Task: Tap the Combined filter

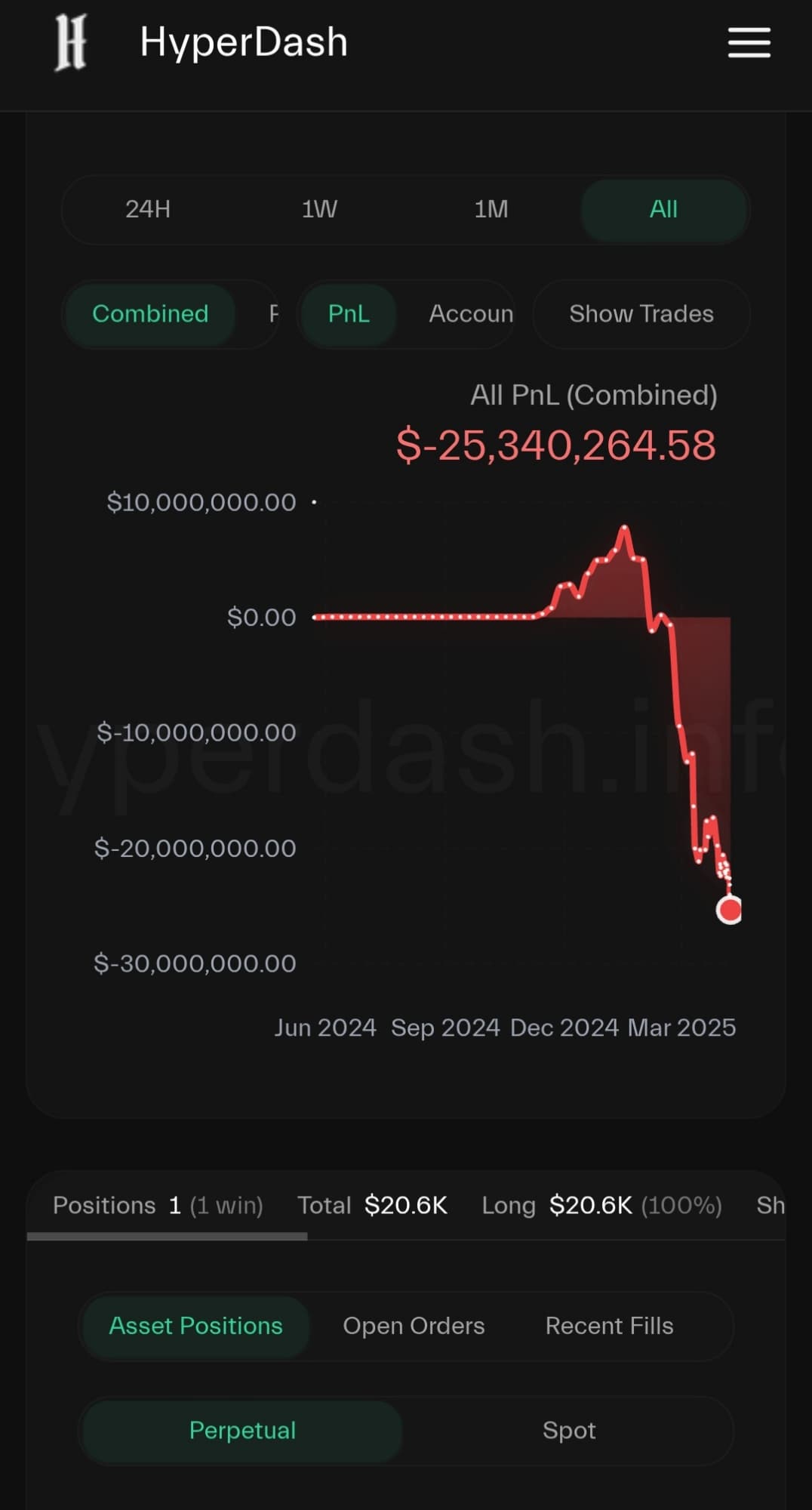Action: (x=150, y=314)
